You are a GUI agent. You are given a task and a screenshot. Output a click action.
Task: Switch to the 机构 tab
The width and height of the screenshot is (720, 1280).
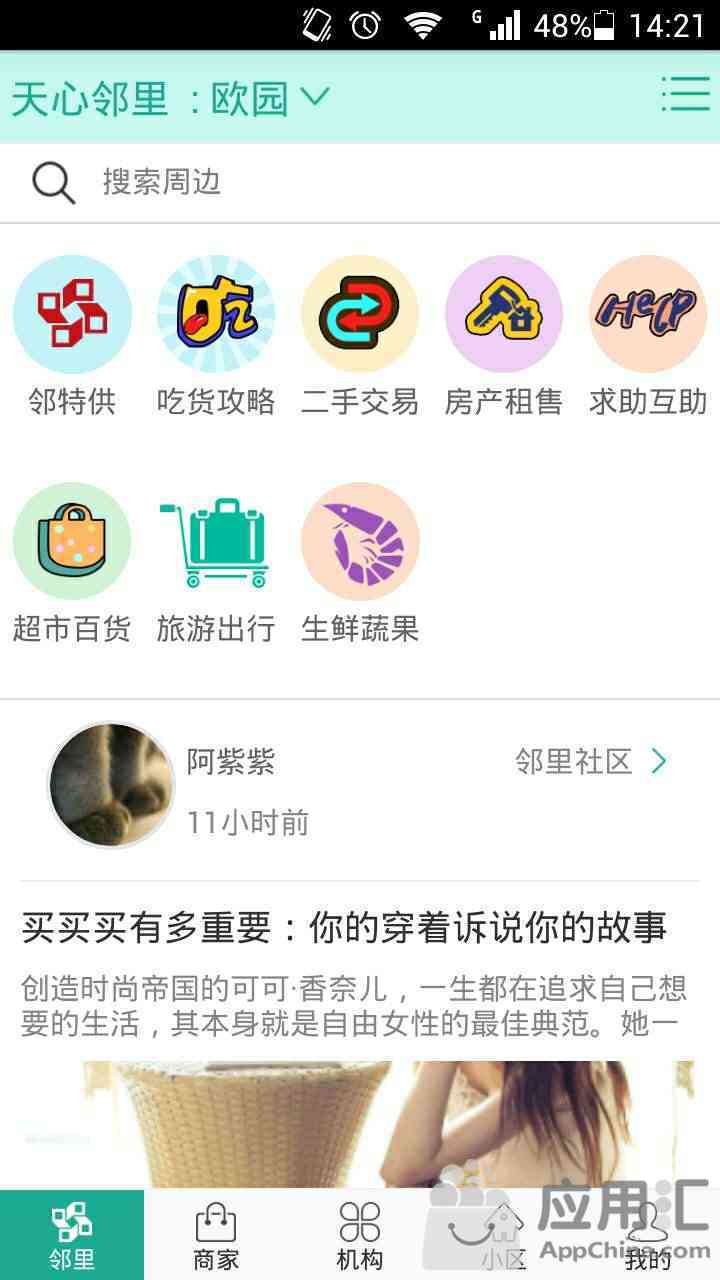[x=360, y=1235]
